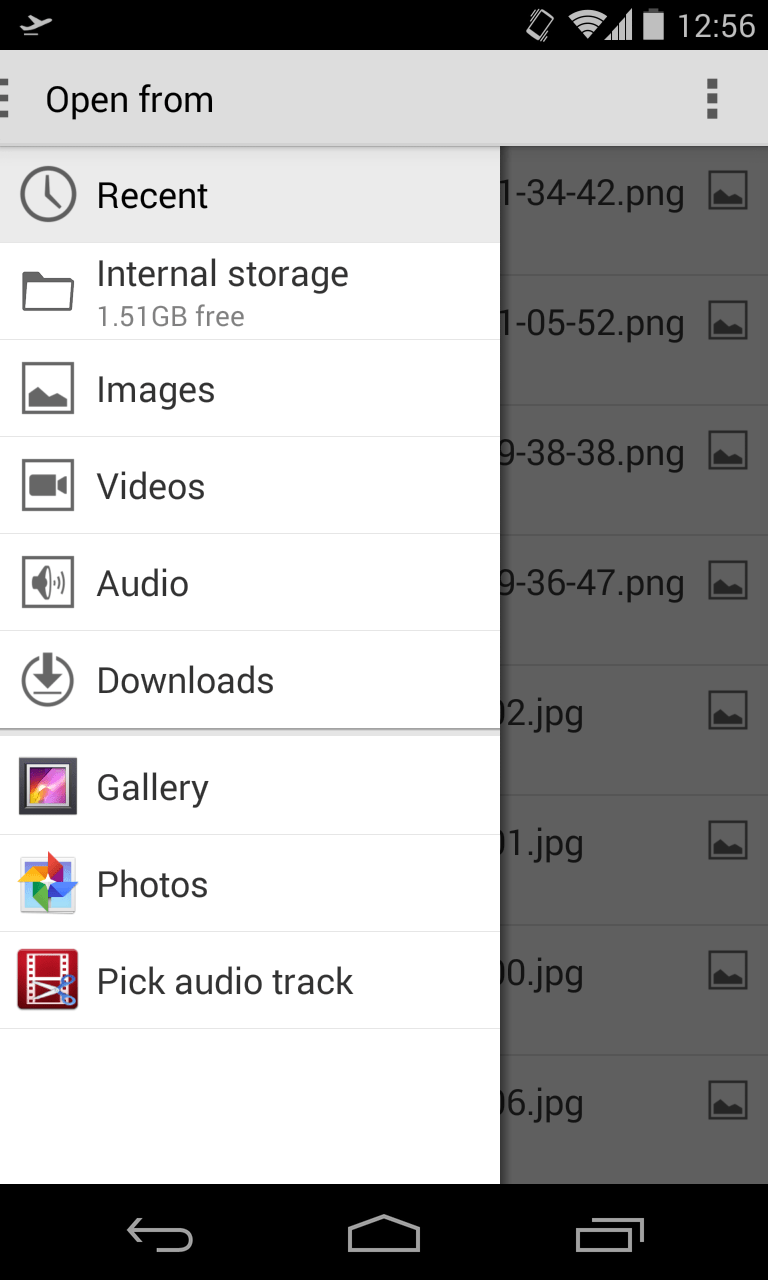The image size is (768, 1280).
Task: Open from the Gallery app
Action: [250, 787]
